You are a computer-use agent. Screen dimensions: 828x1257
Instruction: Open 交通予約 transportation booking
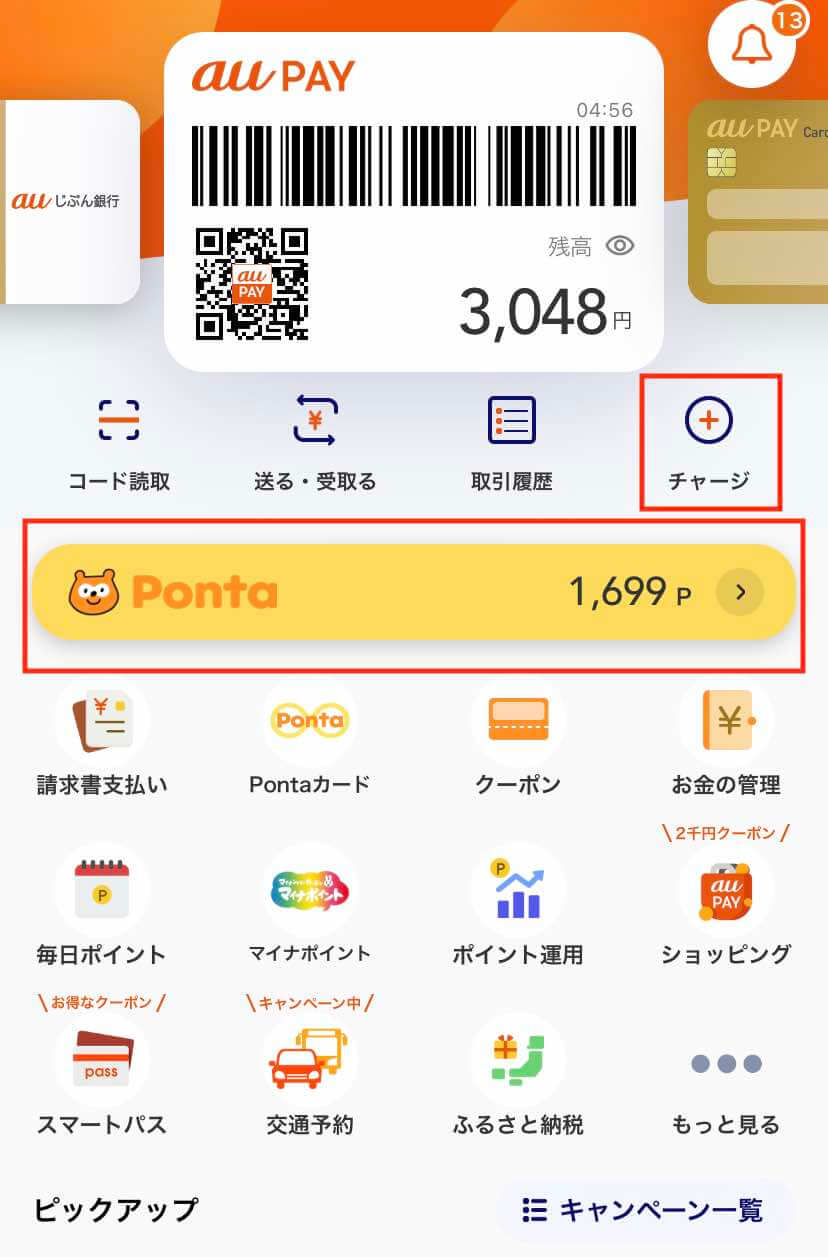tap(308, 1060)
